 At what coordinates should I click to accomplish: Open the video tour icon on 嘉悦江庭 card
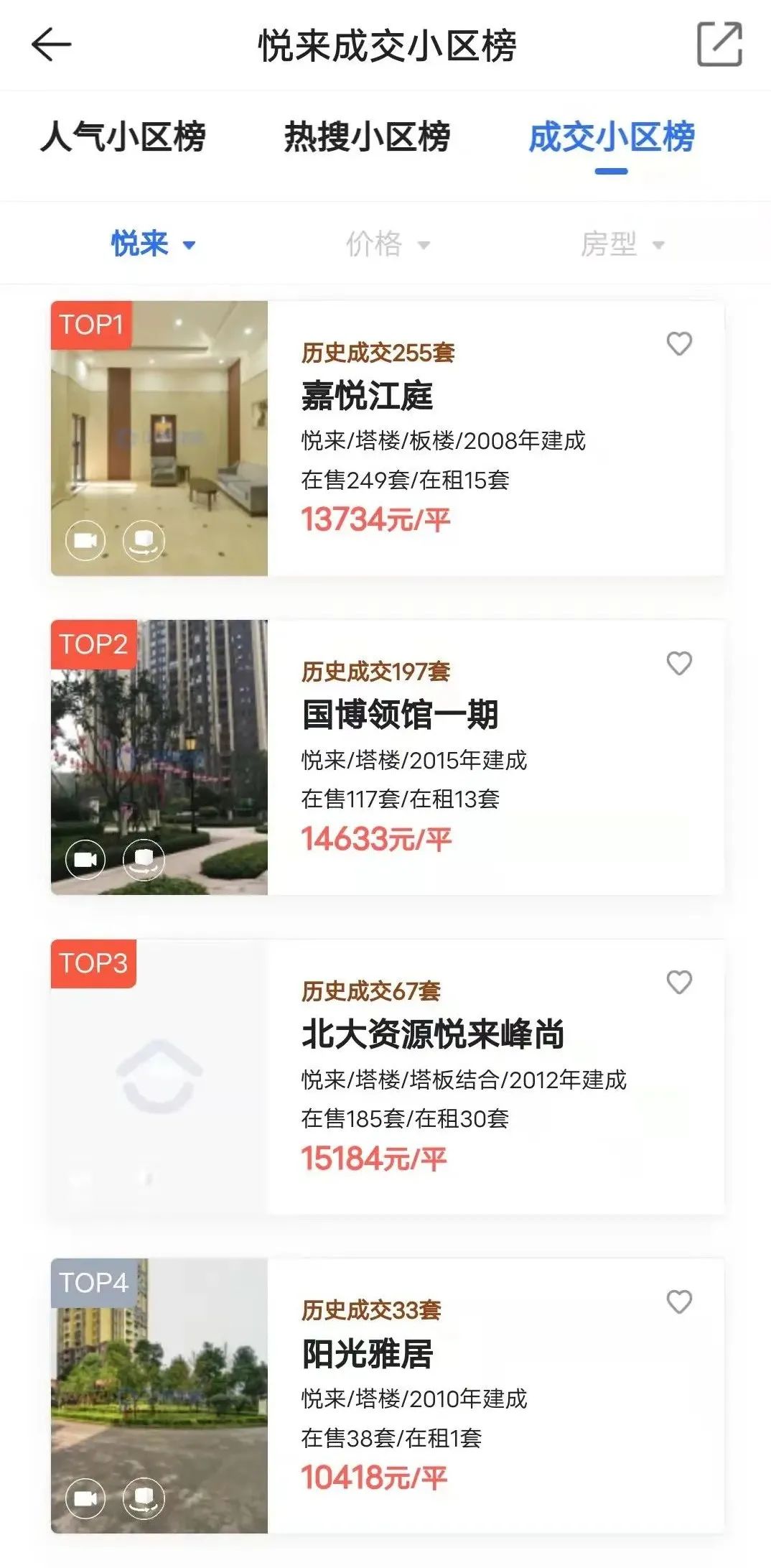[87, 541]
